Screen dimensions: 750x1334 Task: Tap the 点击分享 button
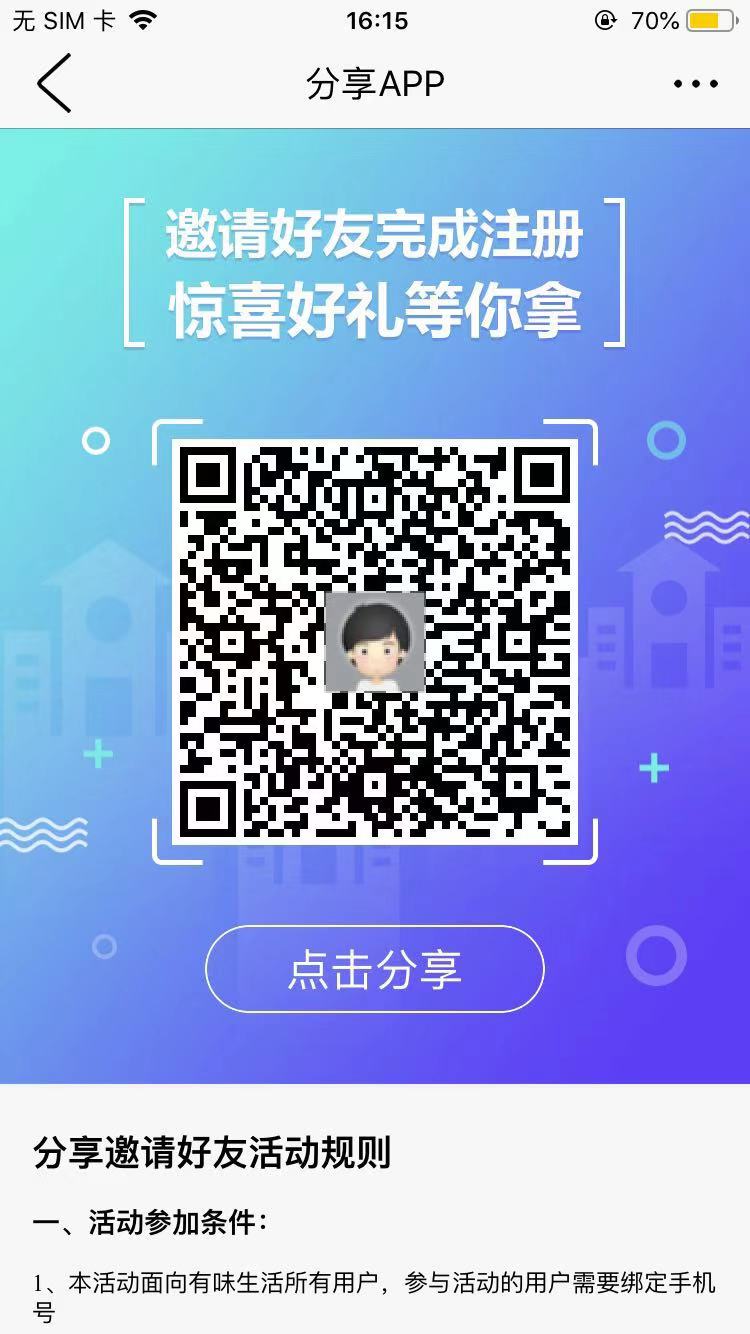tap(375, 969)
